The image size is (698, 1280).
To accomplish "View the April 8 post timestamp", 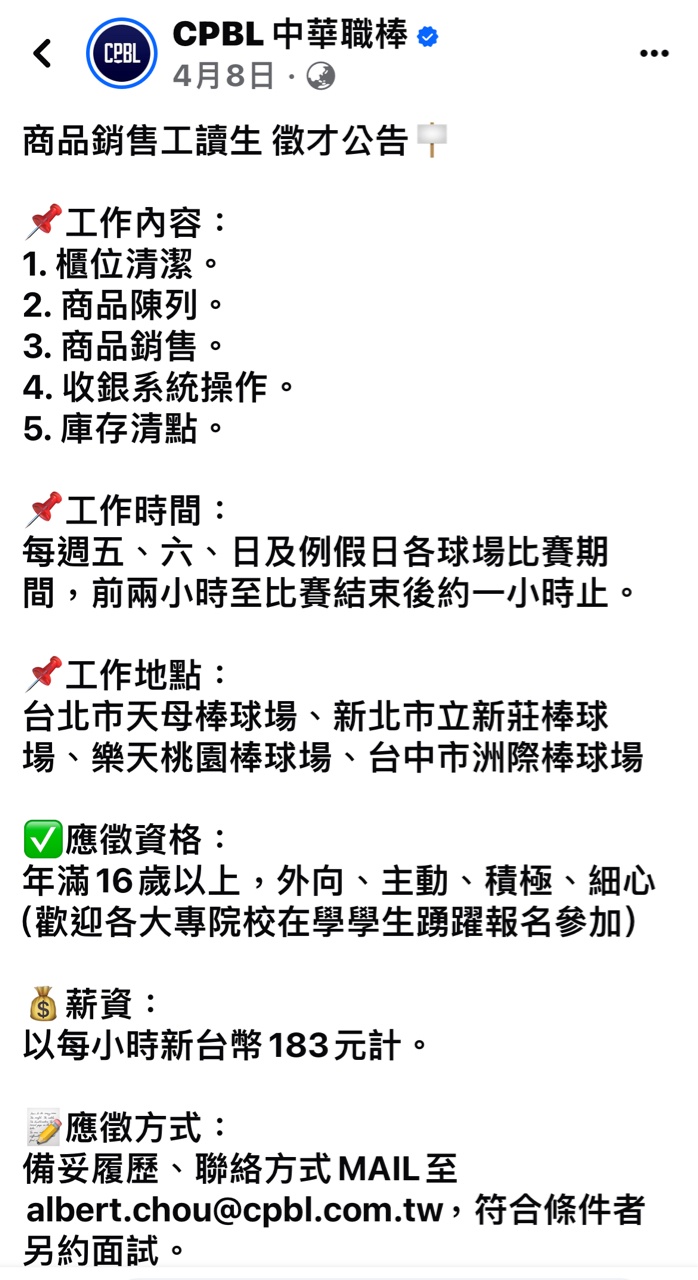I will pos(223,76).
